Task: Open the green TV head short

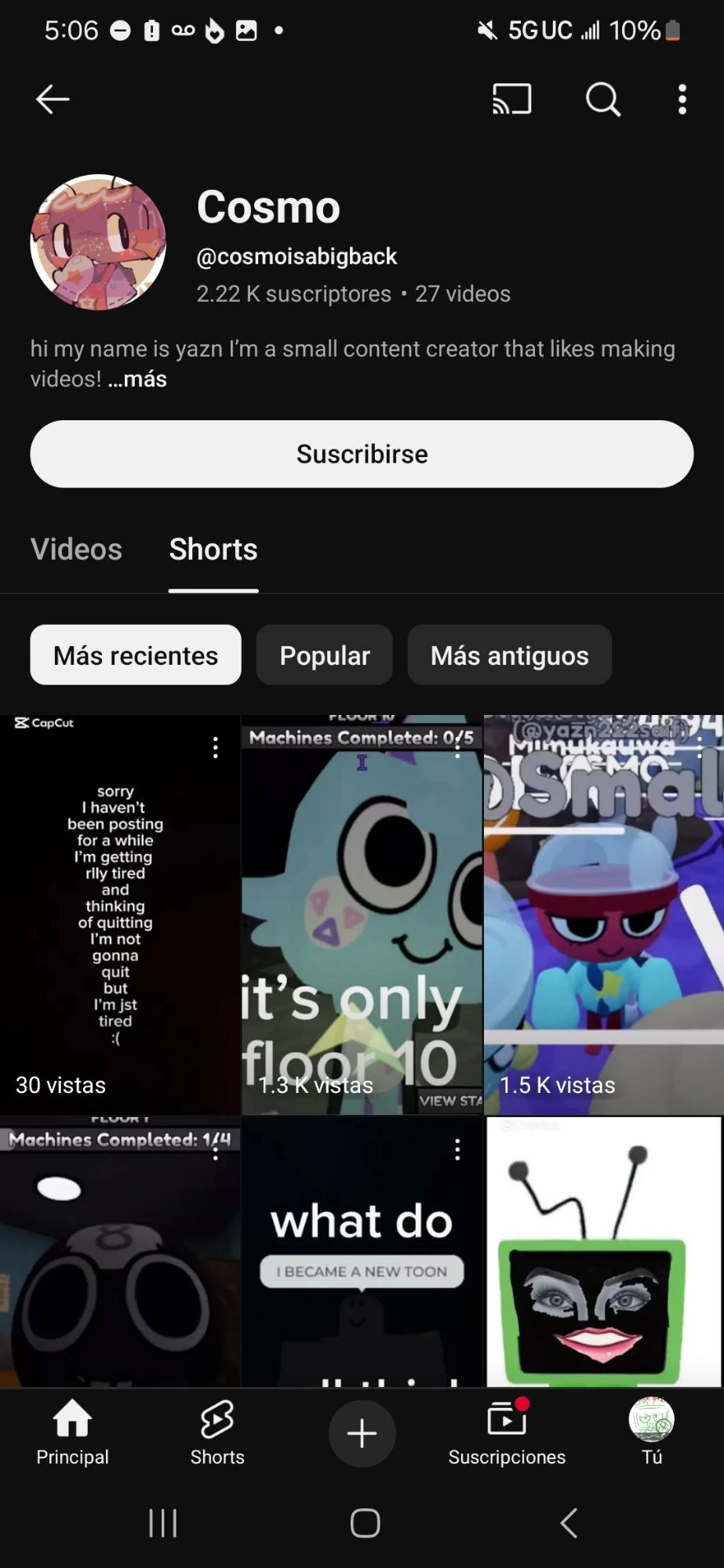Action: [603, 1254]
